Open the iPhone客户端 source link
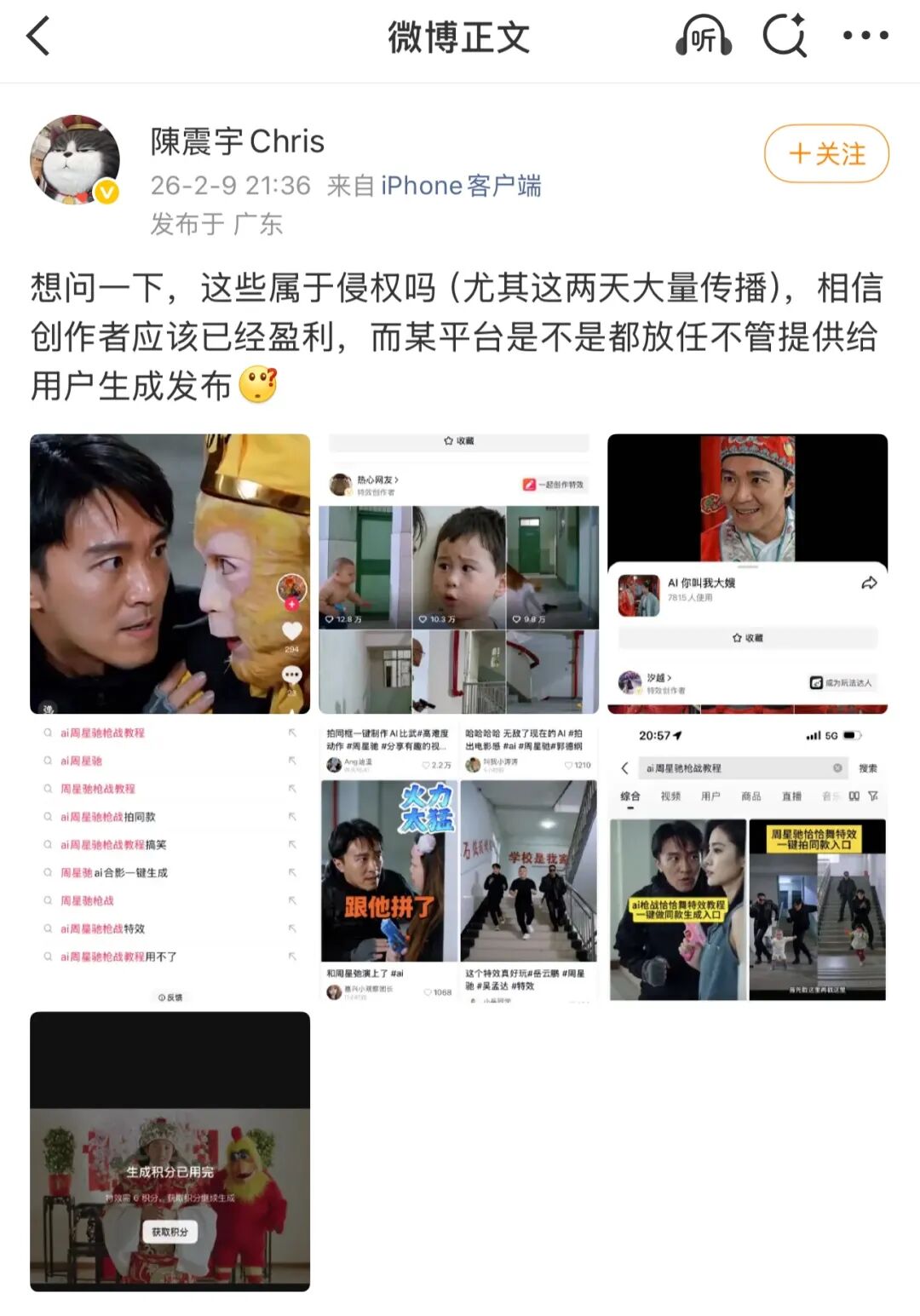 click(x=460, y=186)
